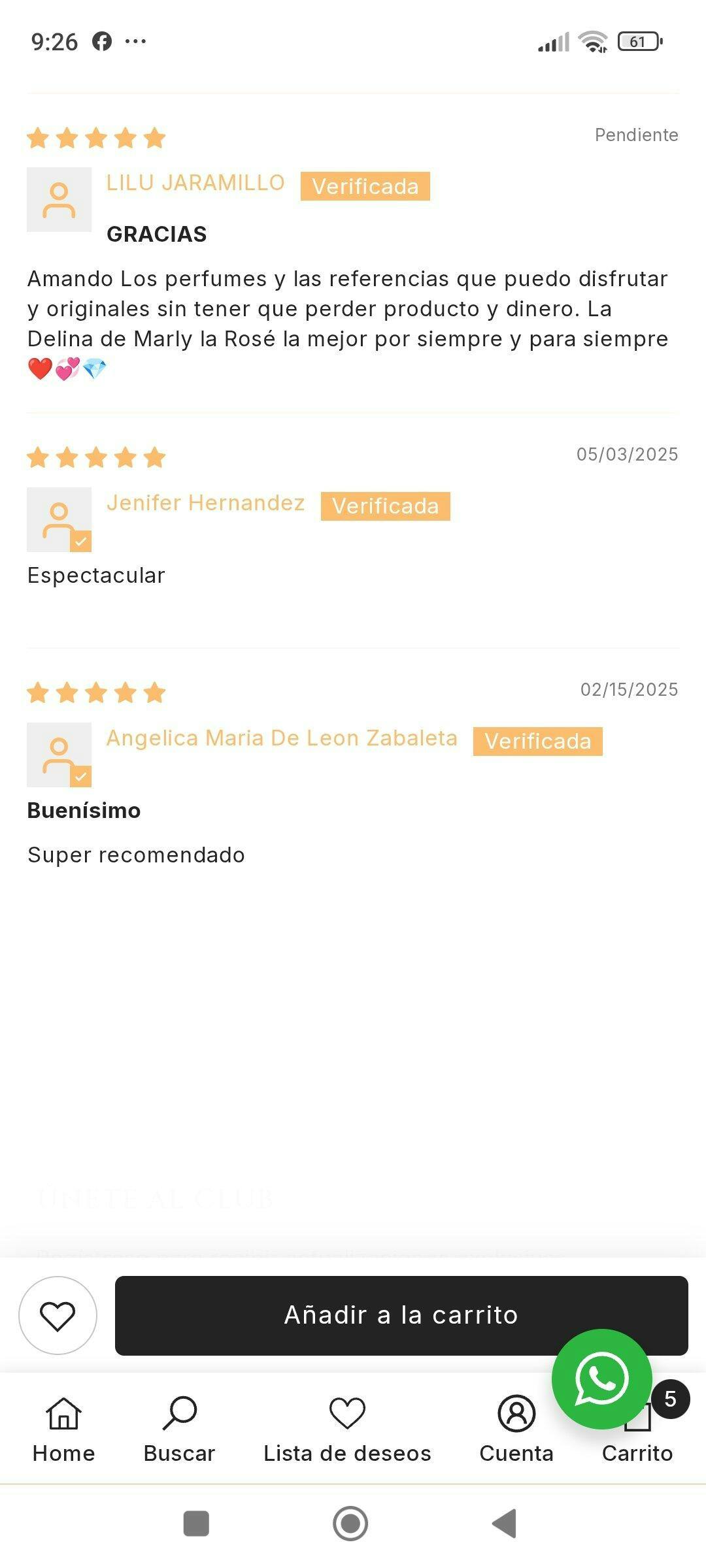The image size is (706, 1568).
Task: Go to the Home tab
Action: (64, 1429)
